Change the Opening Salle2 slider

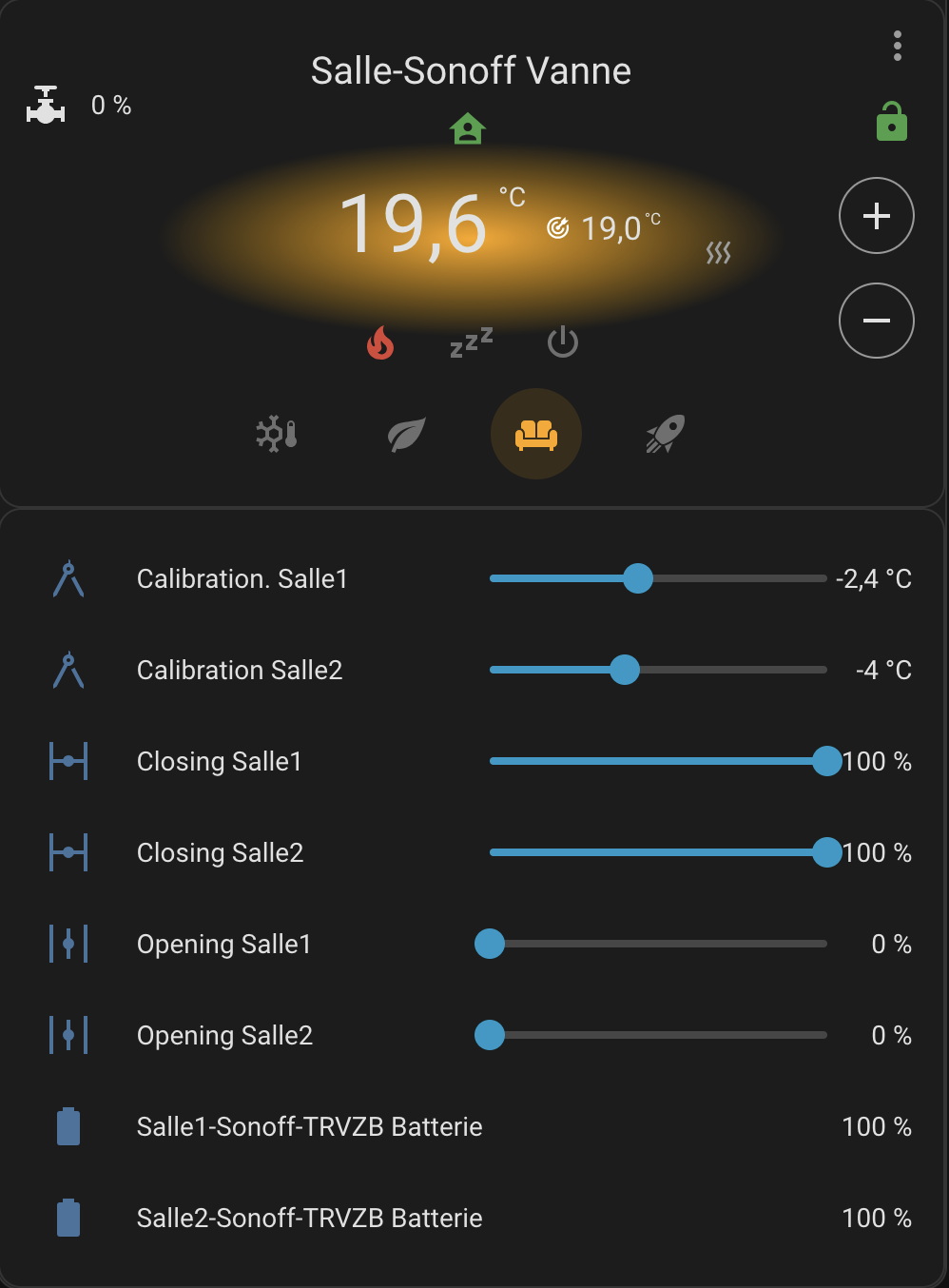point(490,1035)
